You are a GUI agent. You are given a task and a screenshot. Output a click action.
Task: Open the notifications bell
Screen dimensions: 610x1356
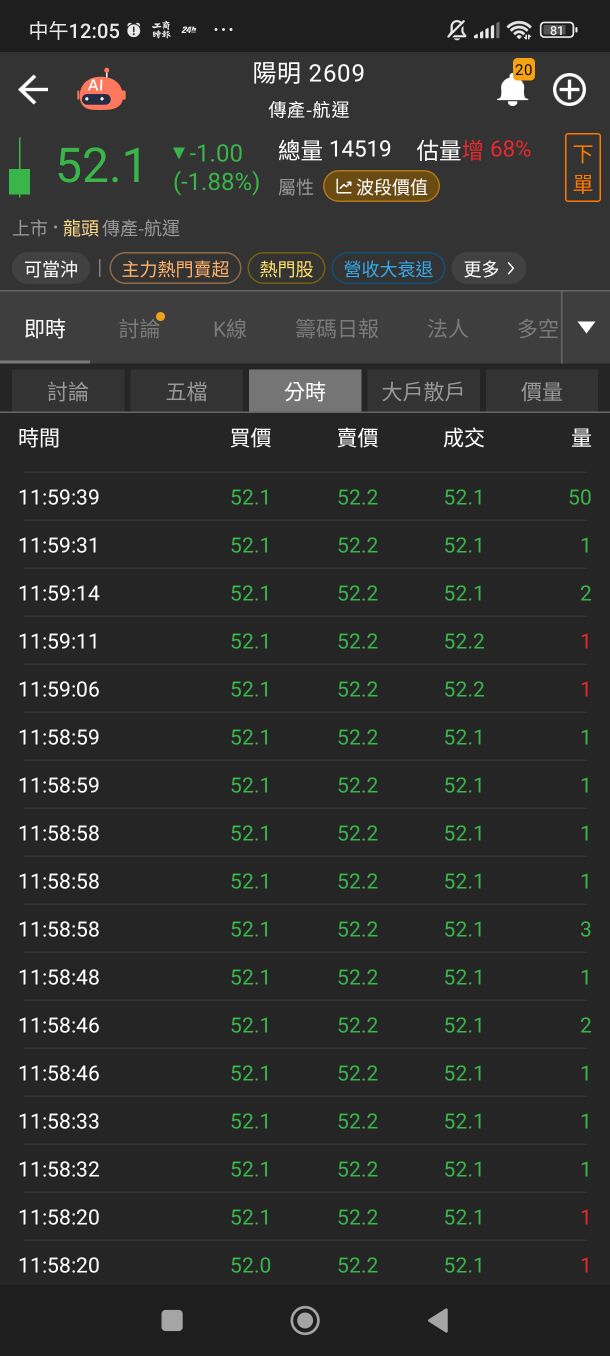(512, 90)
